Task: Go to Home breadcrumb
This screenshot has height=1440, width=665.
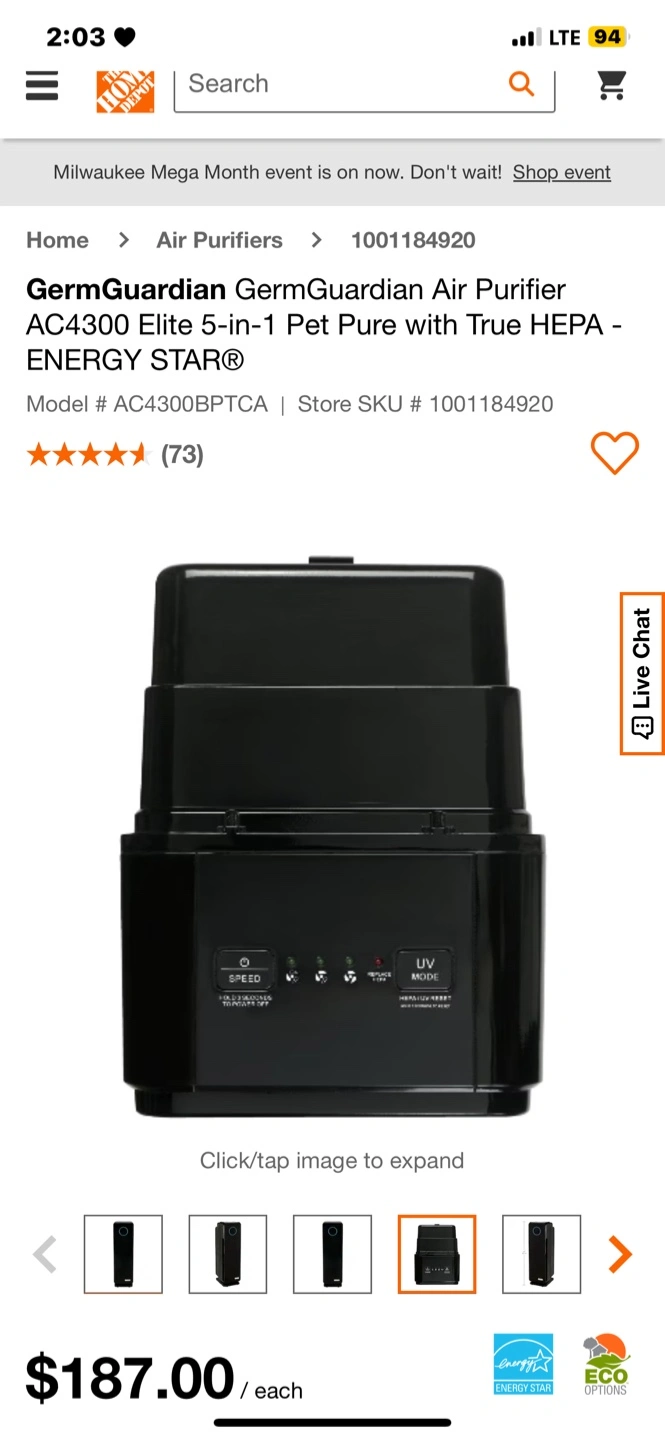Action: (x=57, y=240)
